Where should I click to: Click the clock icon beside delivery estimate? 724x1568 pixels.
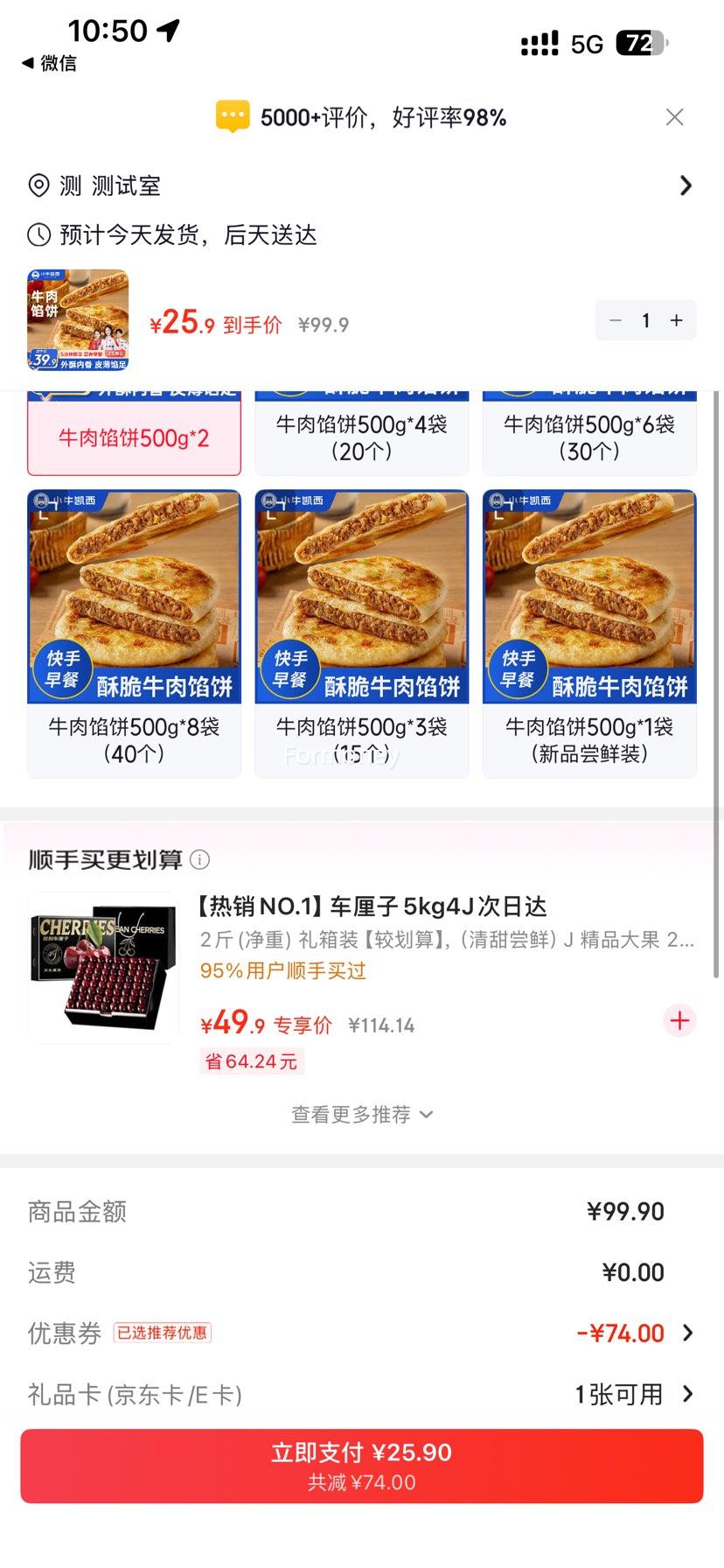(37, 234)
